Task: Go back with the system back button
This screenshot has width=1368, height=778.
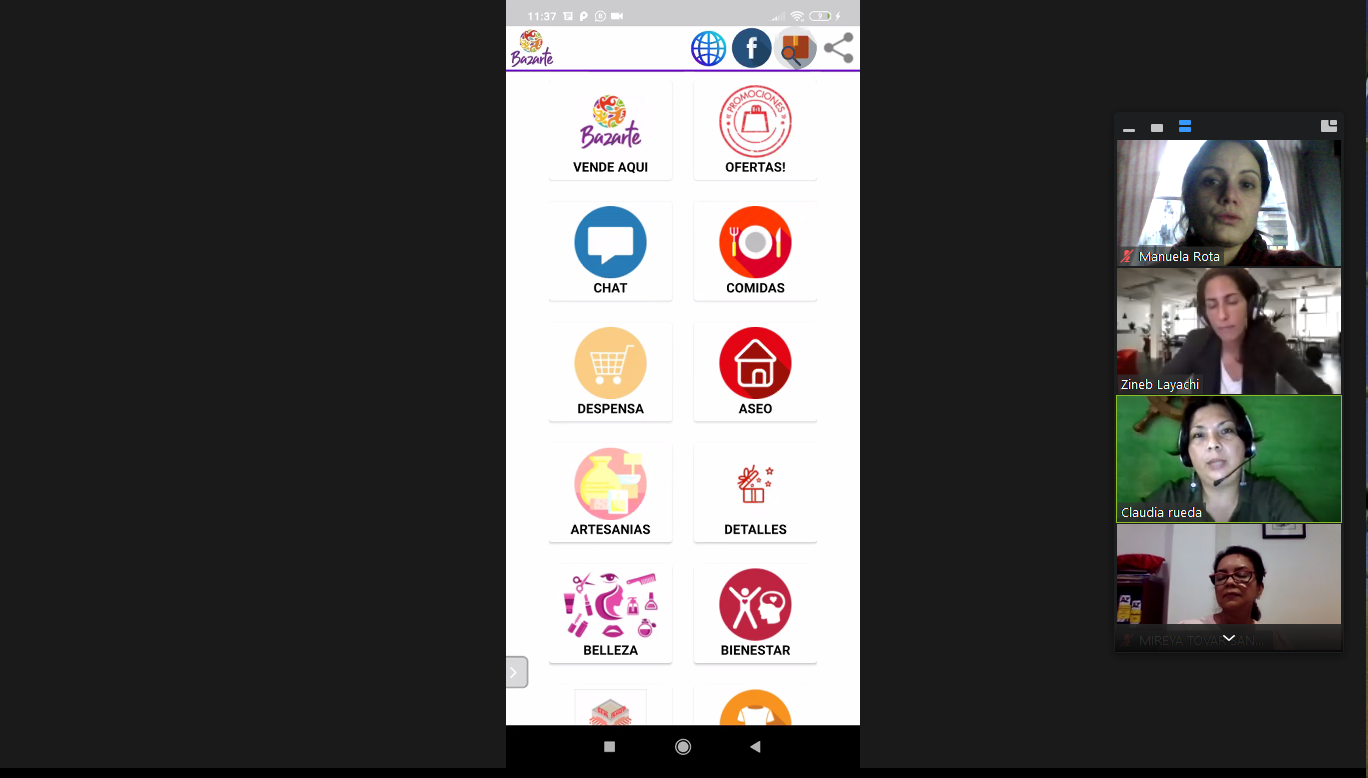Action: tap(755, 747)
